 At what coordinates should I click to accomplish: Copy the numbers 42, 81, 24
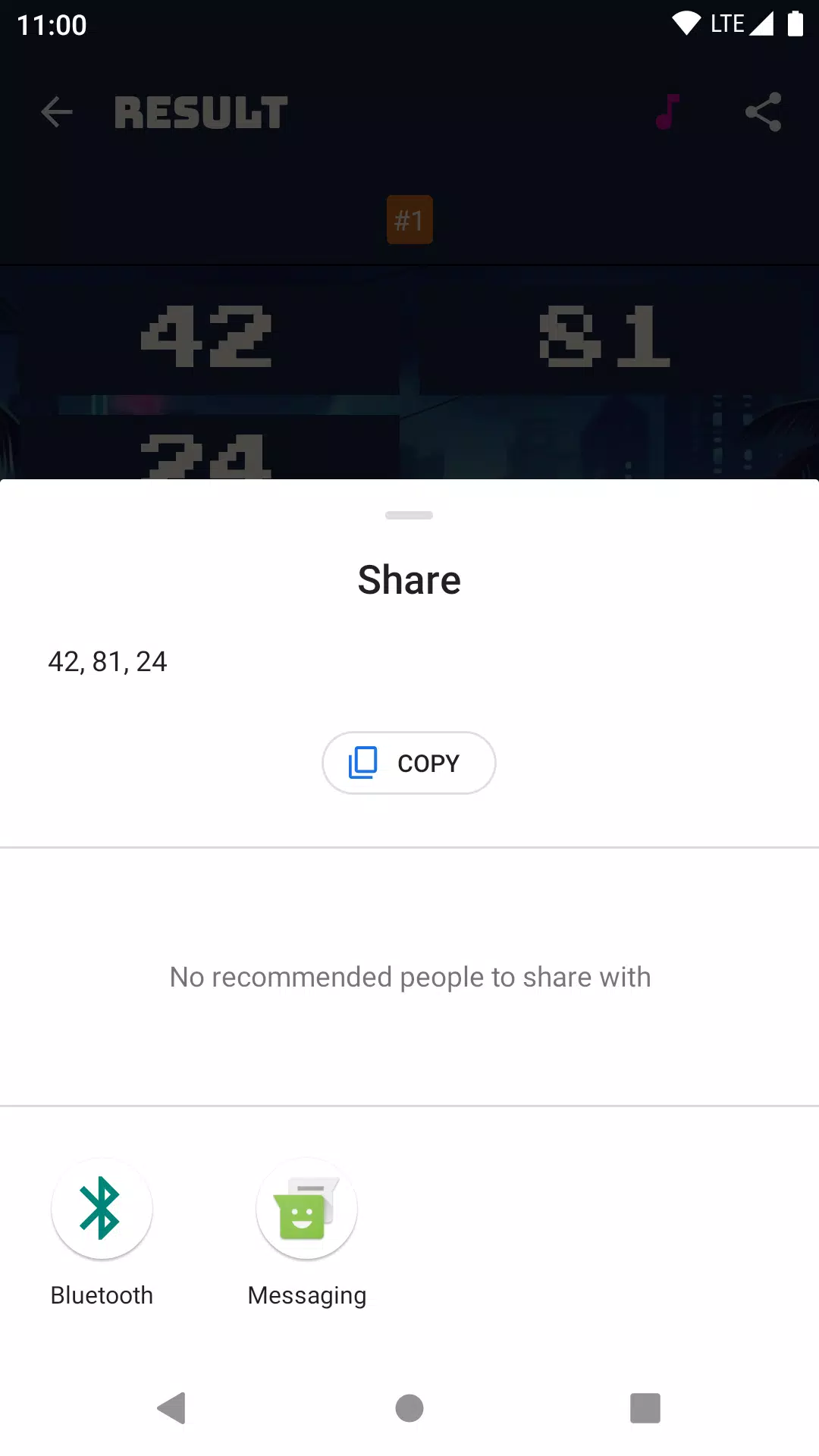coord(409,763)
